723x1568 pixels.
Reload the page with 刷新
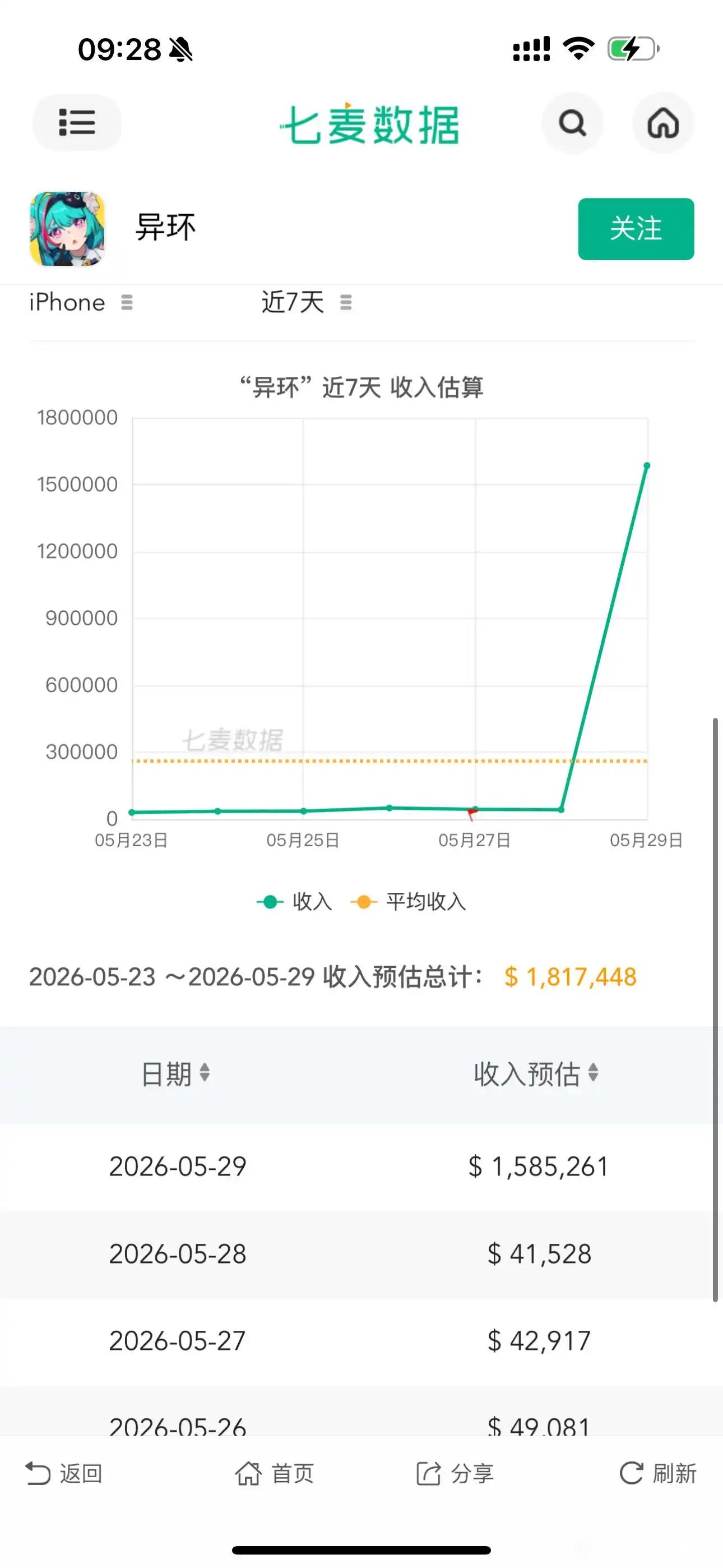tap(658, 1474)
